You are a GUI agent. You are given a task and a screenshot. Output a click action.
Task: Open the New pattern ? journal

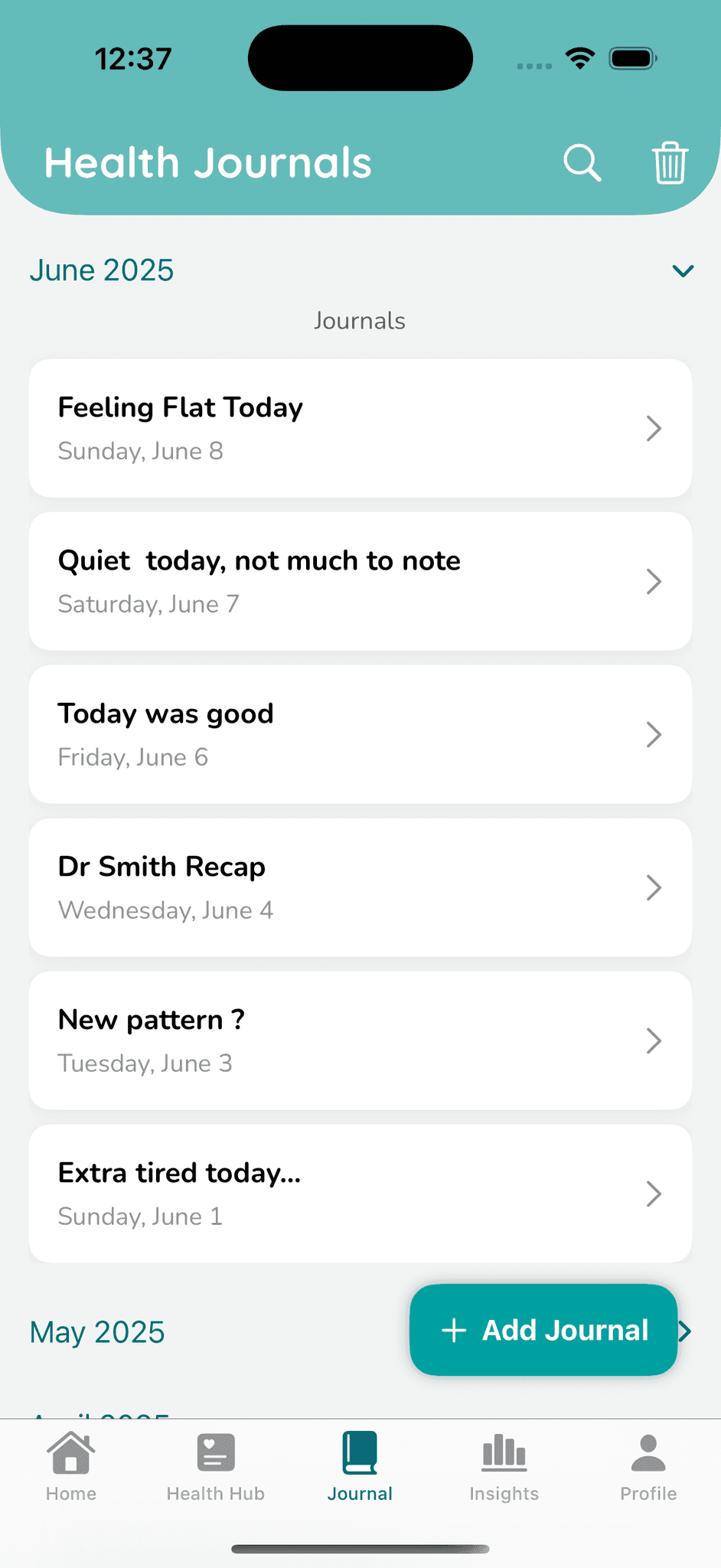(x=360, y=1040)
